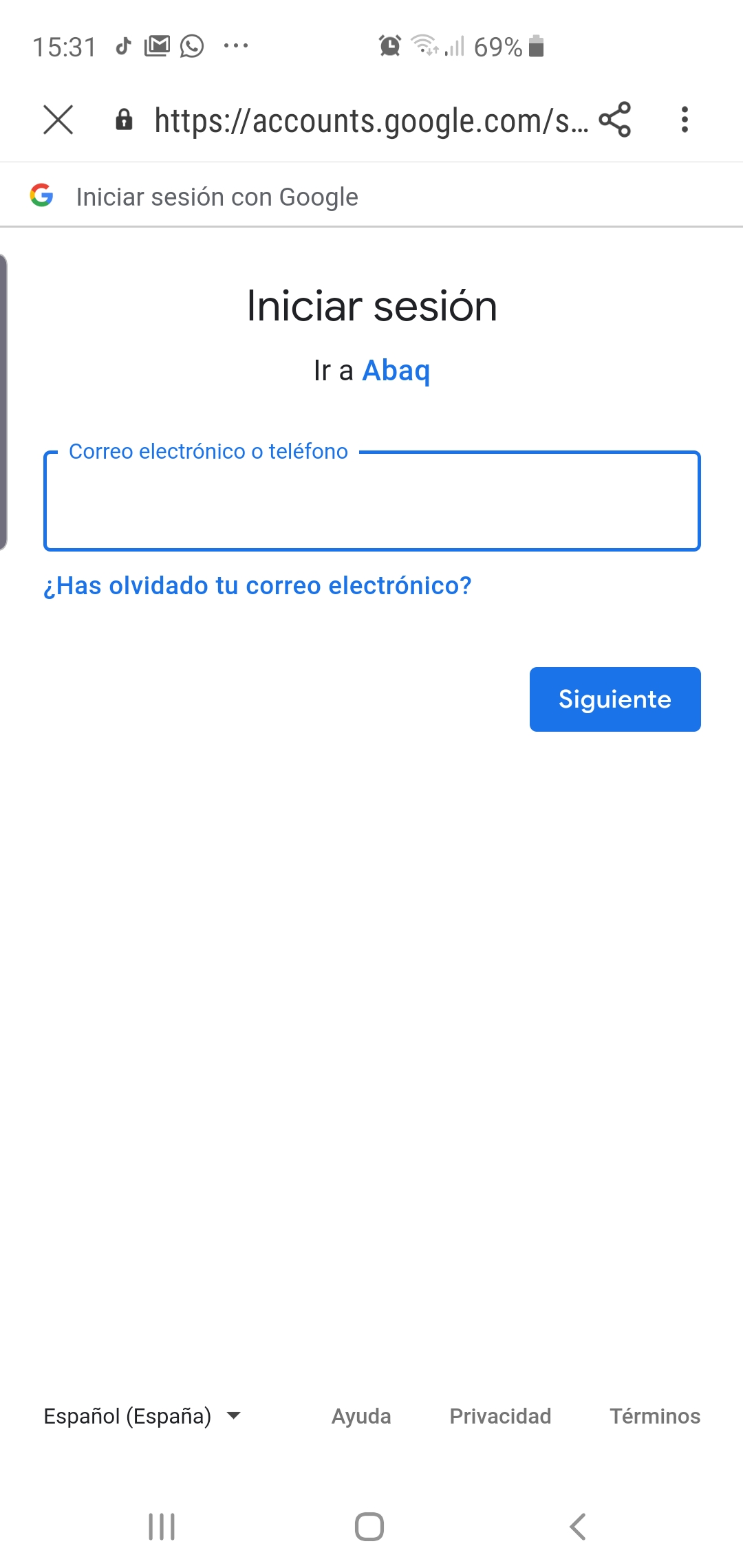Tap the three-dot status bar expander
The height and width of the screenshot is (1568, 743).
click(235, 46)
